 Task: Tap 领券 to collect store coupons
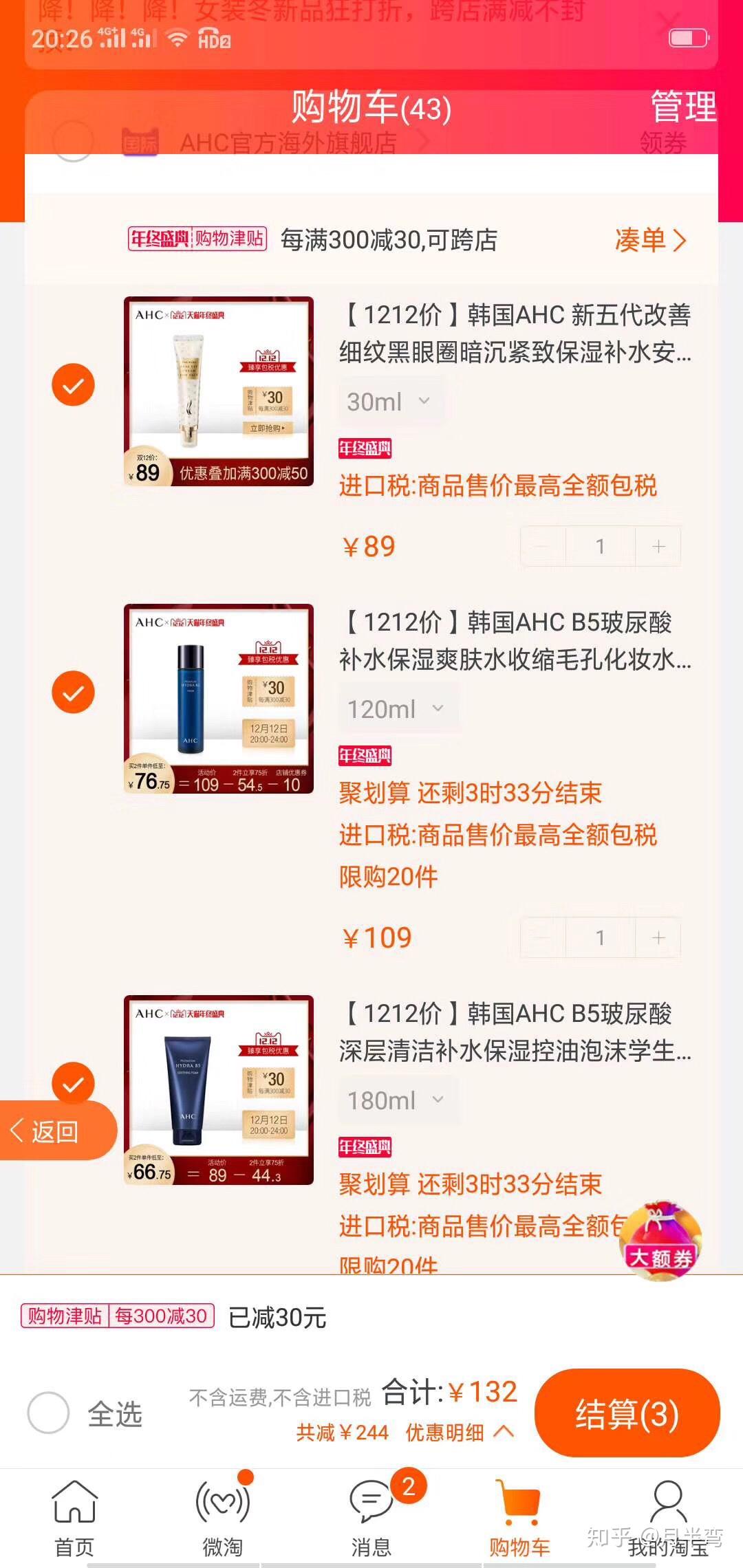661,142
